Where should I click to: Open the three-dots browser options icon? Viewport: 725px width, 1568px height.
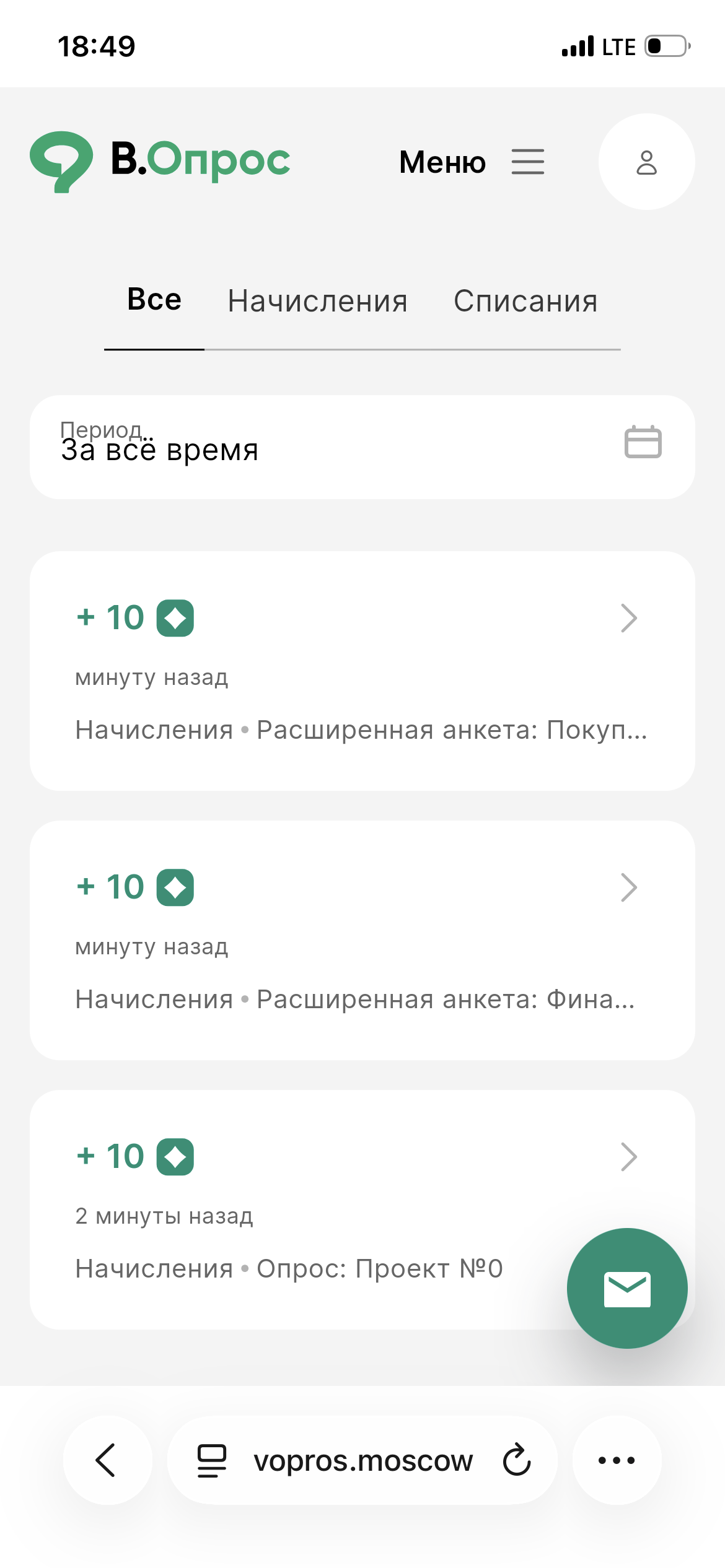point(616,1461)
